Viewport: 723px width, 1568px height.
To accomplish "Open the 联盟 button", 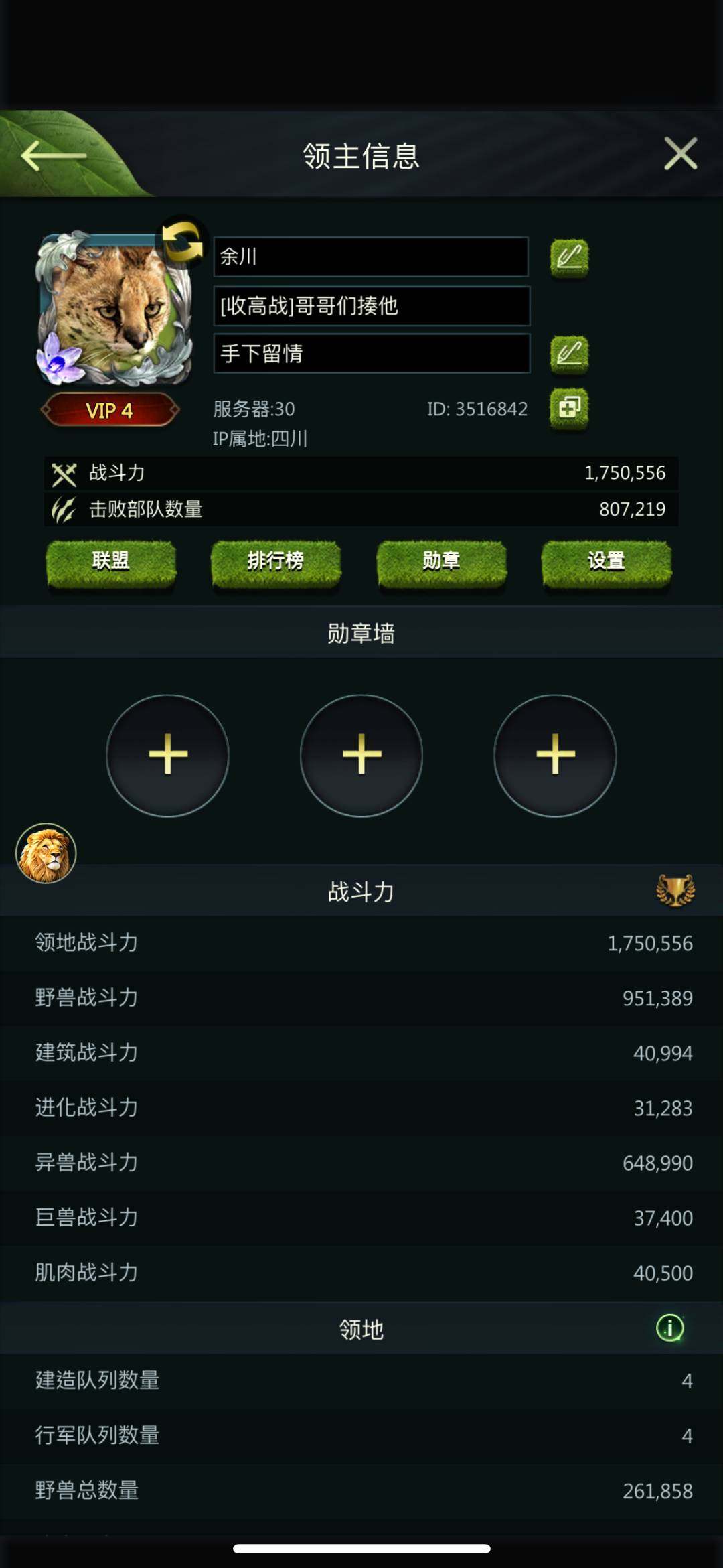I will 112,563.
